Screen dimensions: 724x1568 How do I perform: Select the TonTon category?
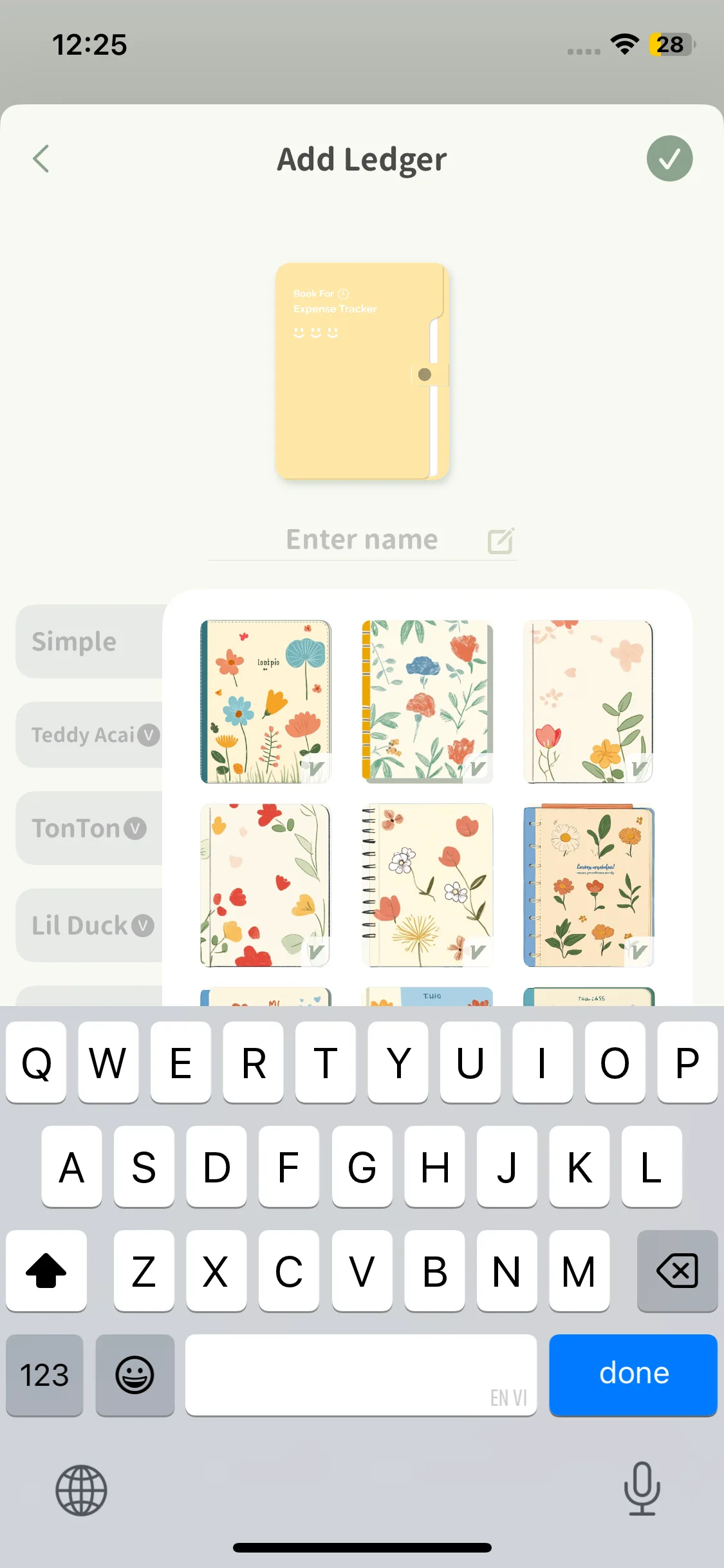(x=89, y=828)
